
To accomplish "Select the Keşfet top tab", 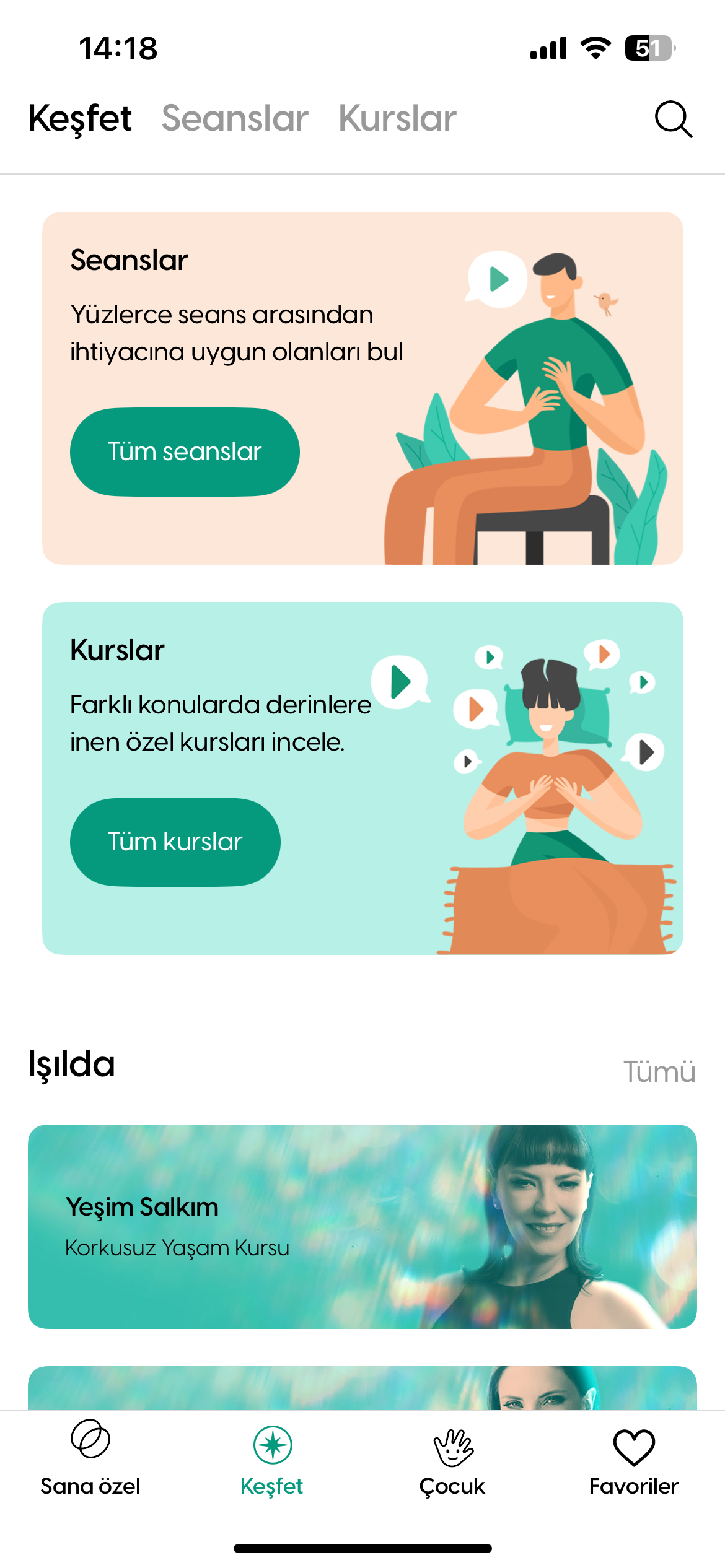I will (80, 118).
